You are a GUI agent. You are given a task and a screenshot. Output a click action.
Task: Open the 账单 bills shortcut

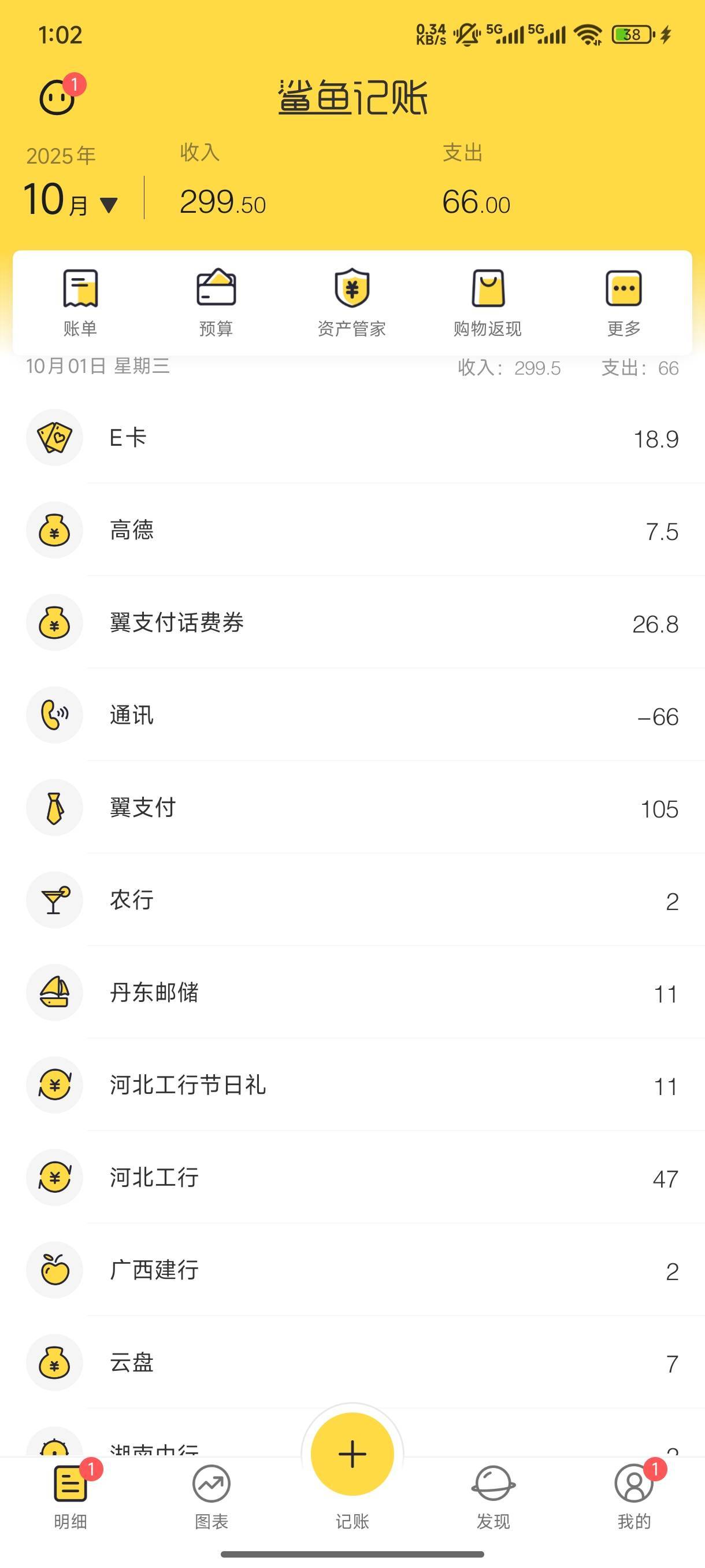point(80,302)
